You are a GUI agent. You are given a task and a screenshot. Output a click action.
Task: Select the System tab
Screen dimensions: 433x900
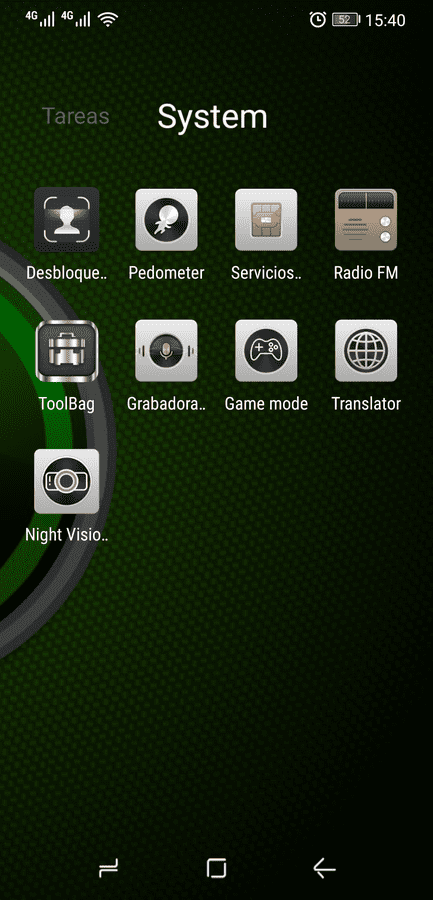[x=212, y=117]
